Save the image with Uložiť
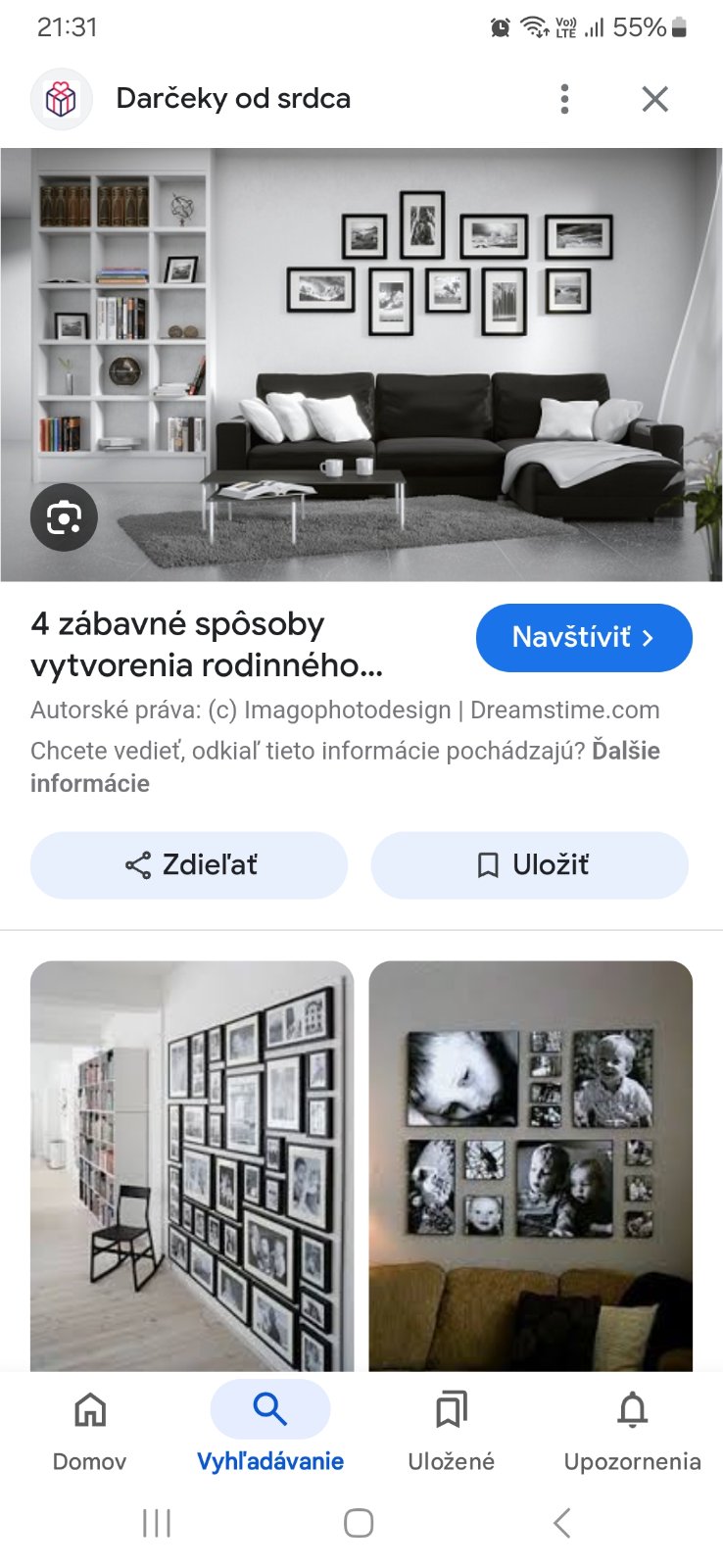Screen dimensions: 723x1568 click(529, 865)
